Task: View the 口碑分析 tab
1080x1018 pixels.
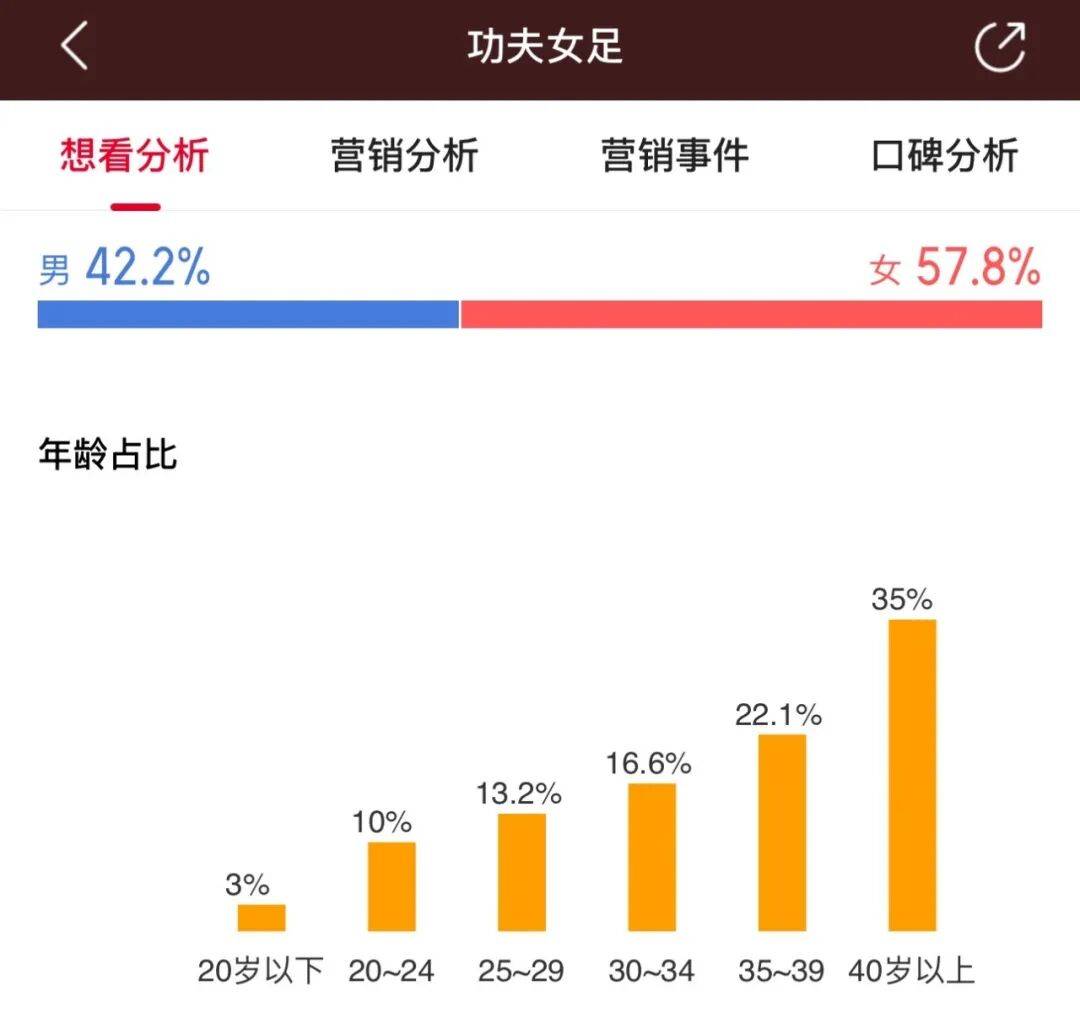Action: (x=945, y=155)
